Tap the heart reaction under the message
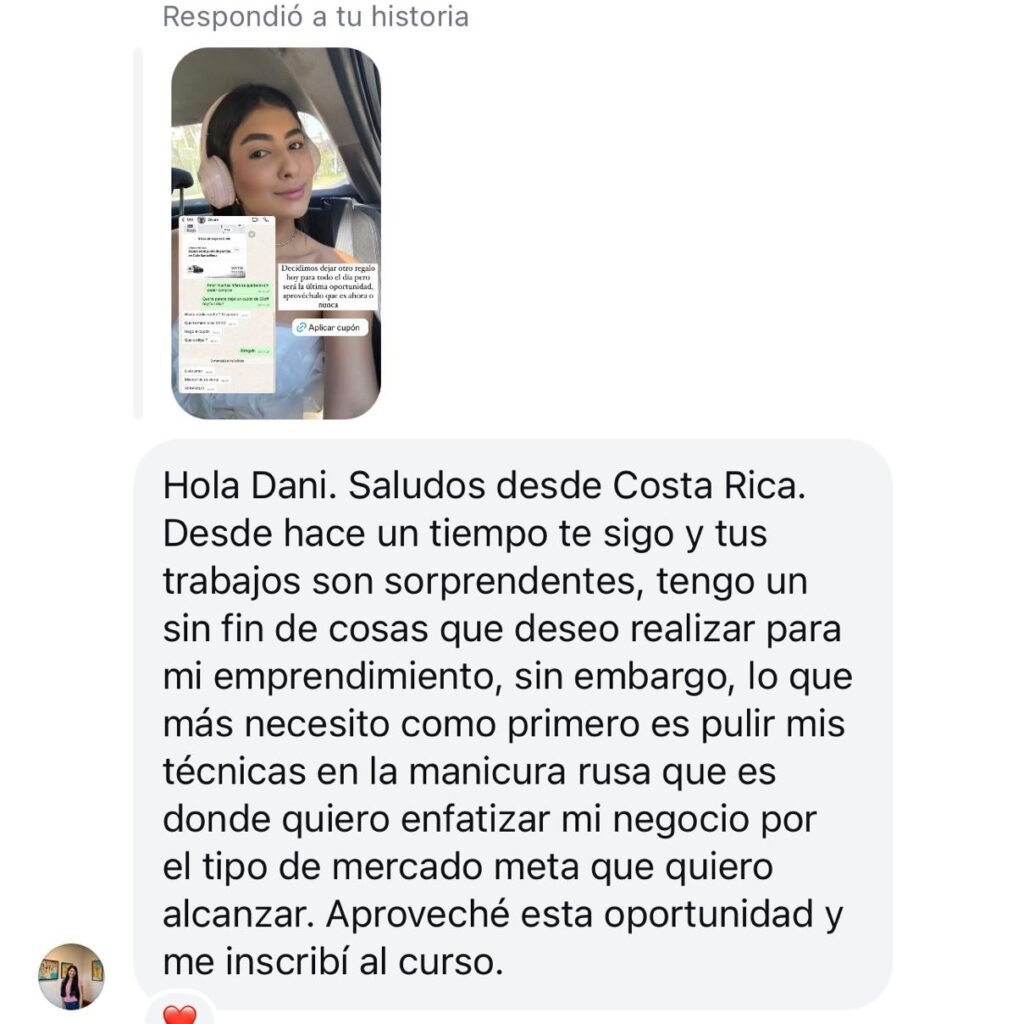The image size is (1024, 1024). [180, 1014]
